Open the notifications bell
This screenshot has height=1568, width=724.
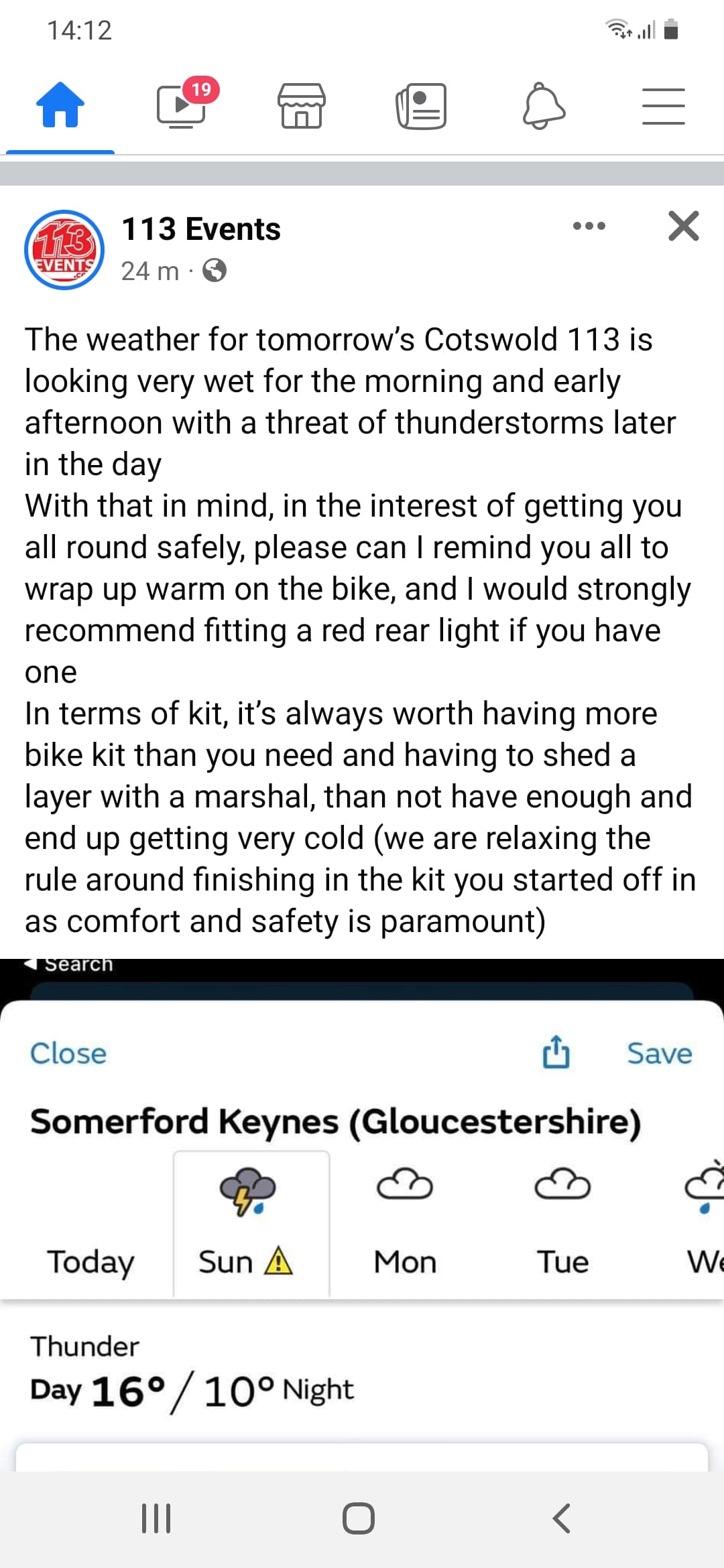coord(544,105)
